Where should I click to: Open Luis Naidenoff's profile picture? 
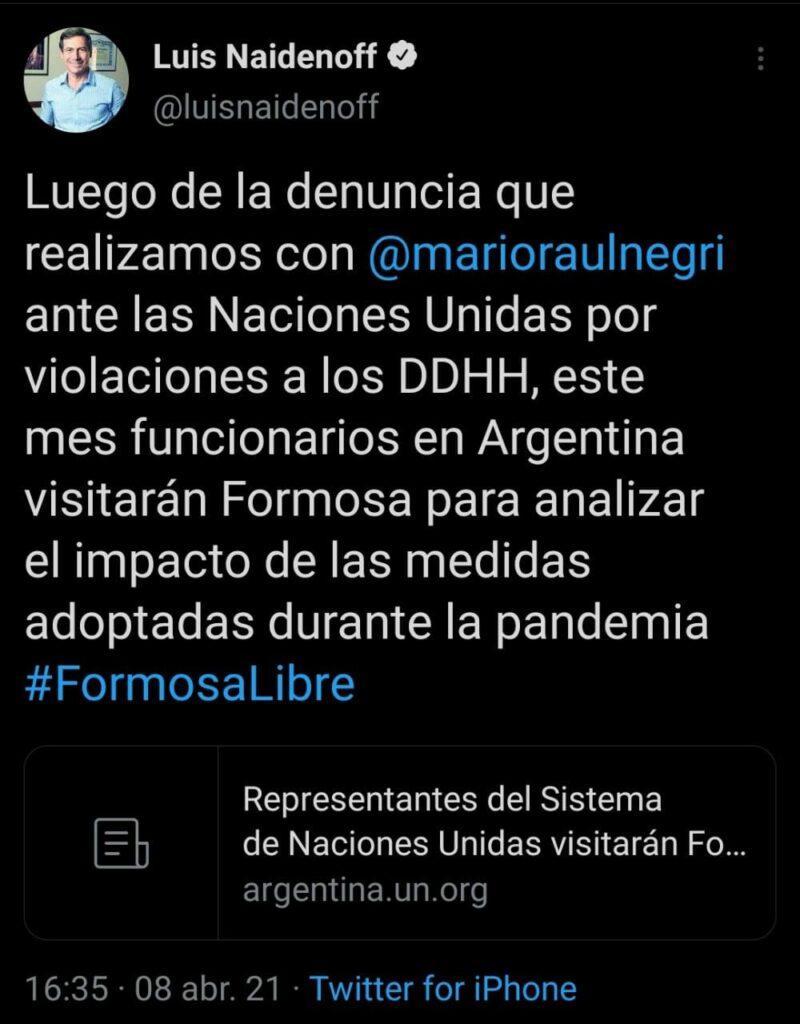click(x=76, y=80)
